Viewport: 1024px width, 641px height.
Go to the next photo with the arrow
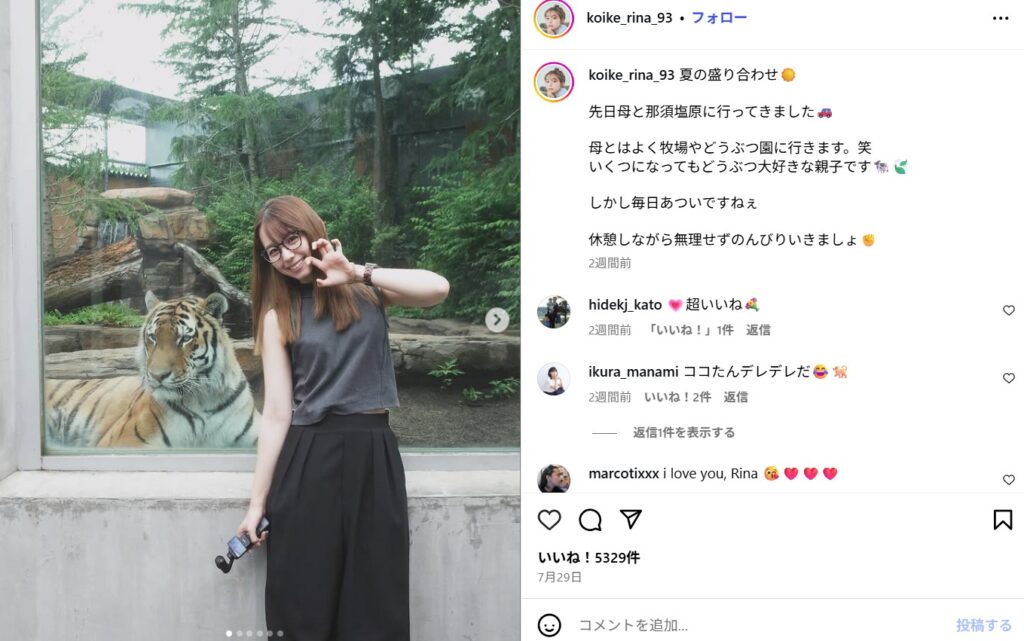(497, 320)
